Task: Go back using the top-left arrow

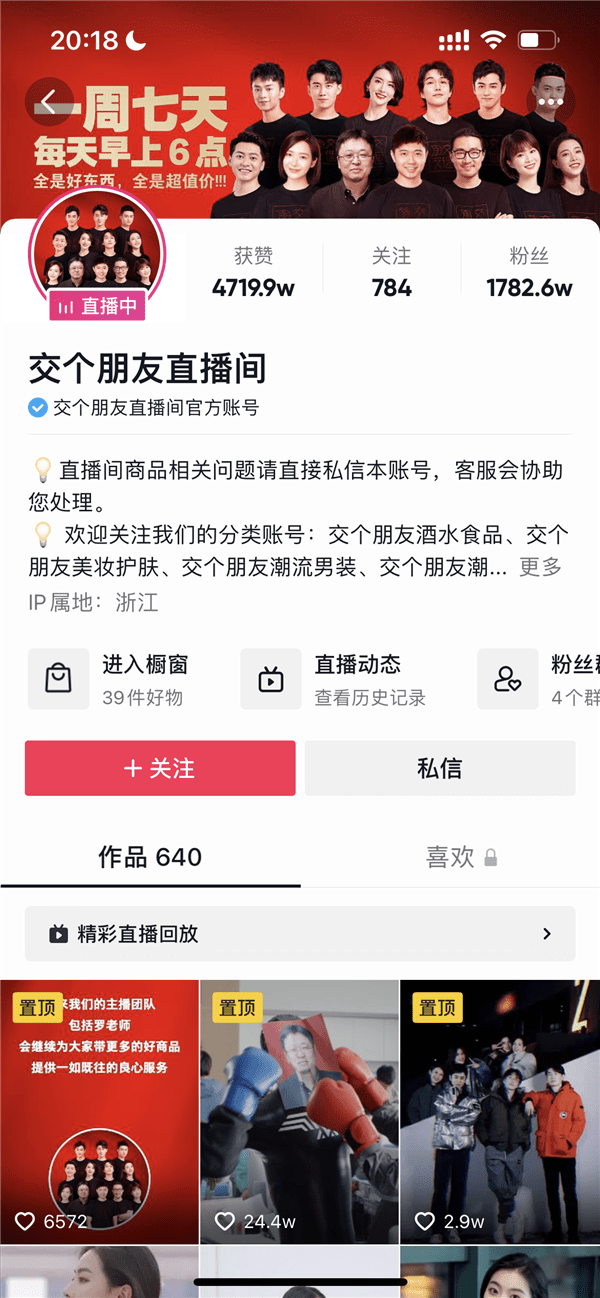Action: (x=49, y=102)
